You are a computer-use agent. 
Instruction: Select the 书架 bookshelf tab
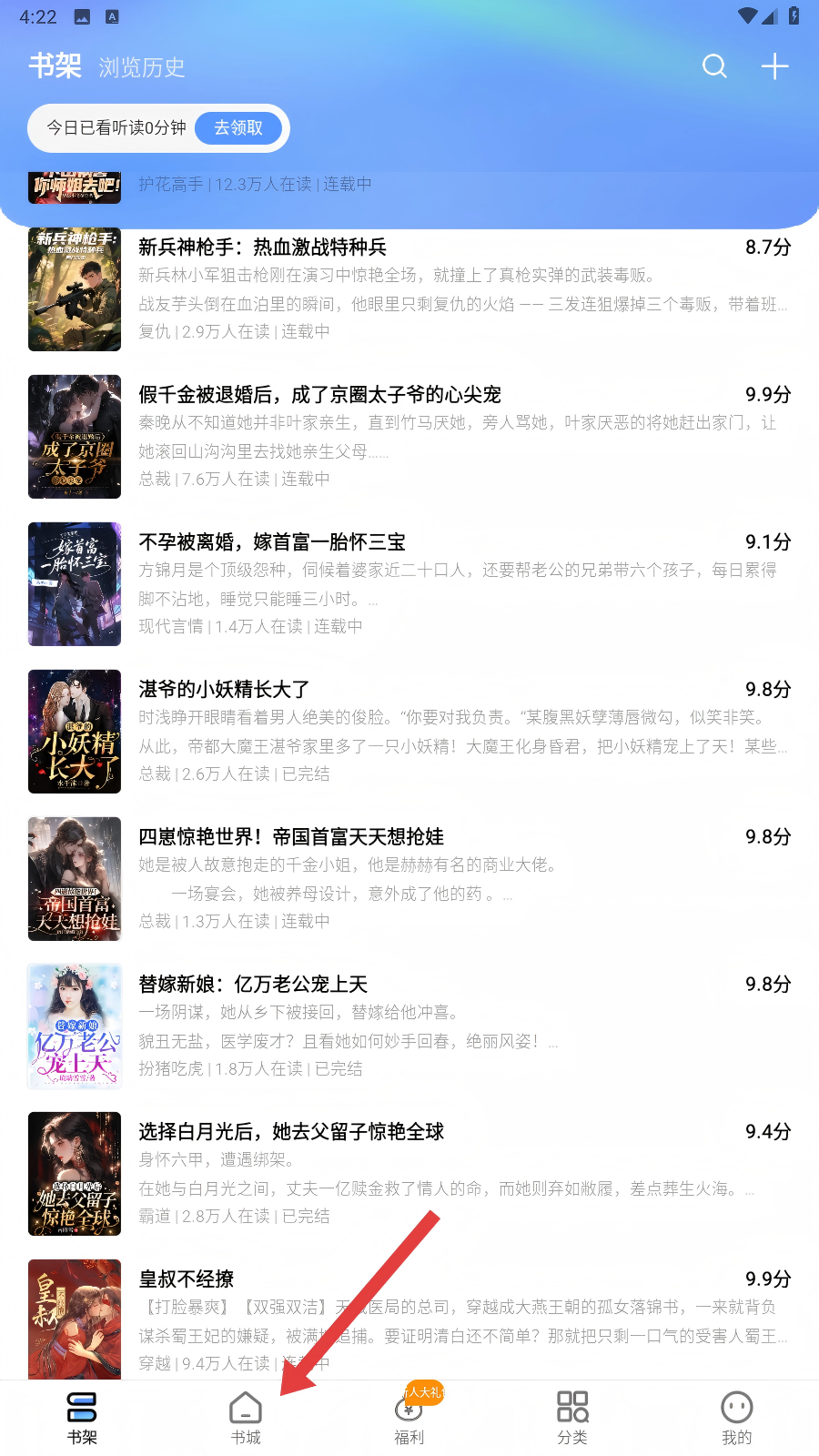click(x=82, y=1418)
